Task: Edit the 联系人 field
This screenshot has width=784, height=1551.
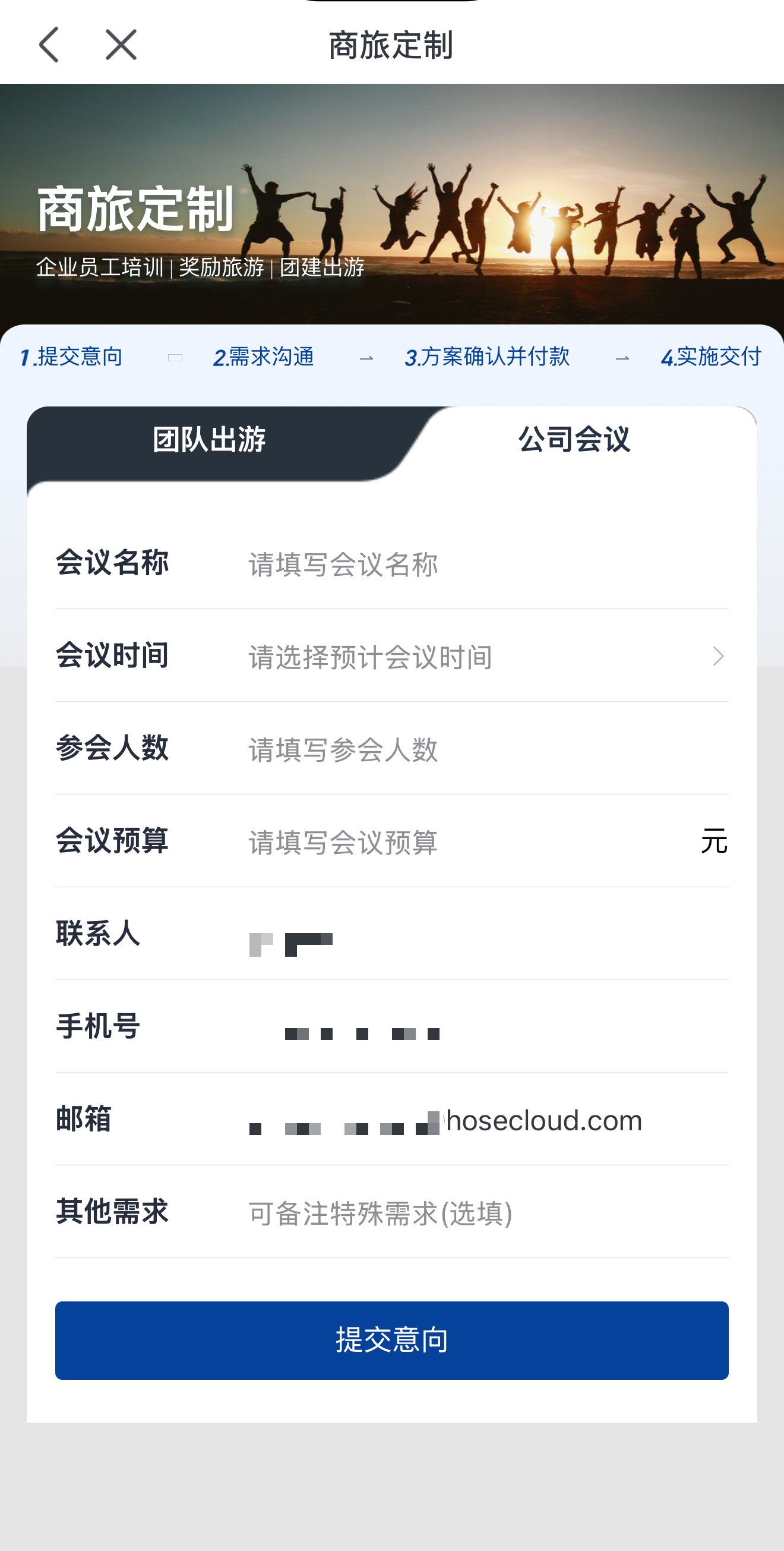Action: [469, 935]
